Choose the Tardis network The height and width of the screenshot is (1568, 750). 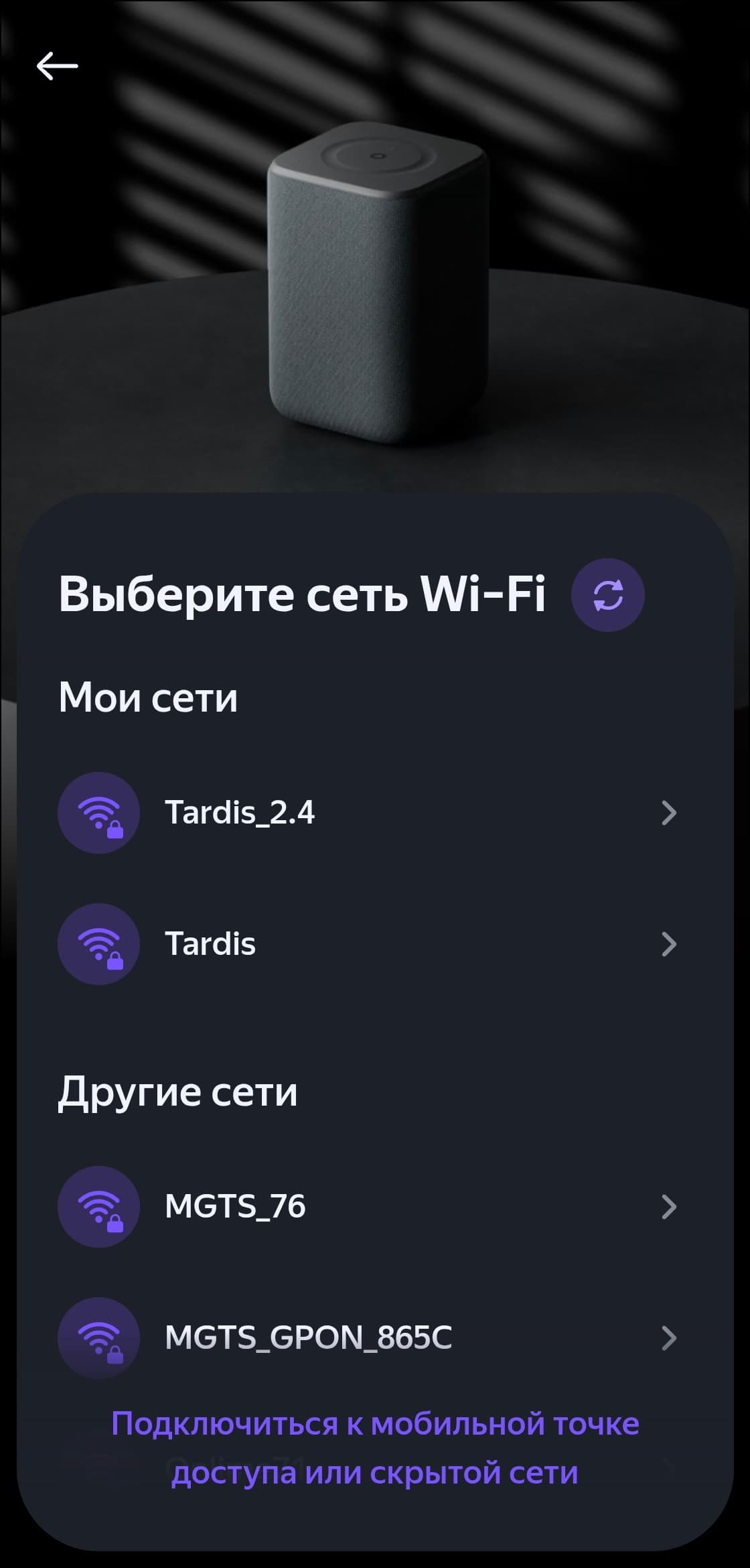click(368, 944)
